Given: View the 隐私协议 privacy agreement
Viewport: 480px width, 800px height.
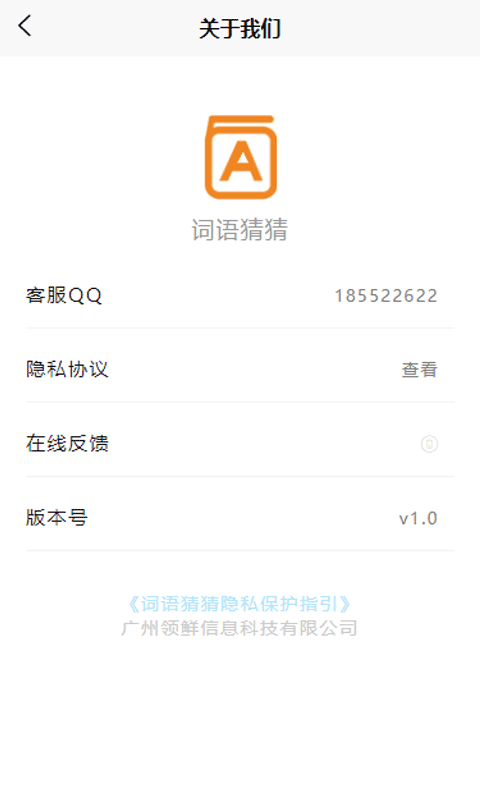Looking at the screenshot, I should (240, 369).
